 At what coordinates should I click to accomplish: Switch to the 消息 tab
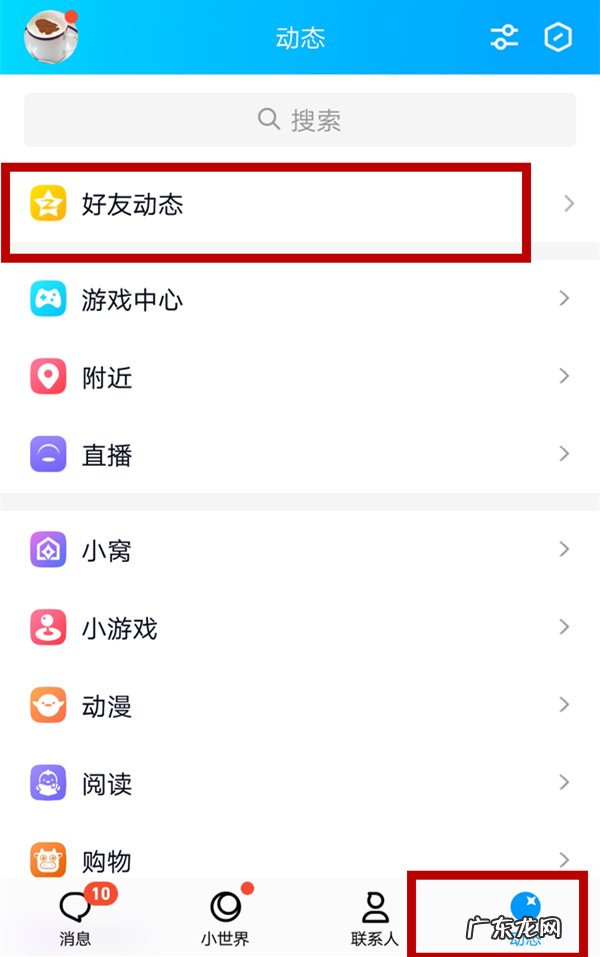(x=76, y=917)
